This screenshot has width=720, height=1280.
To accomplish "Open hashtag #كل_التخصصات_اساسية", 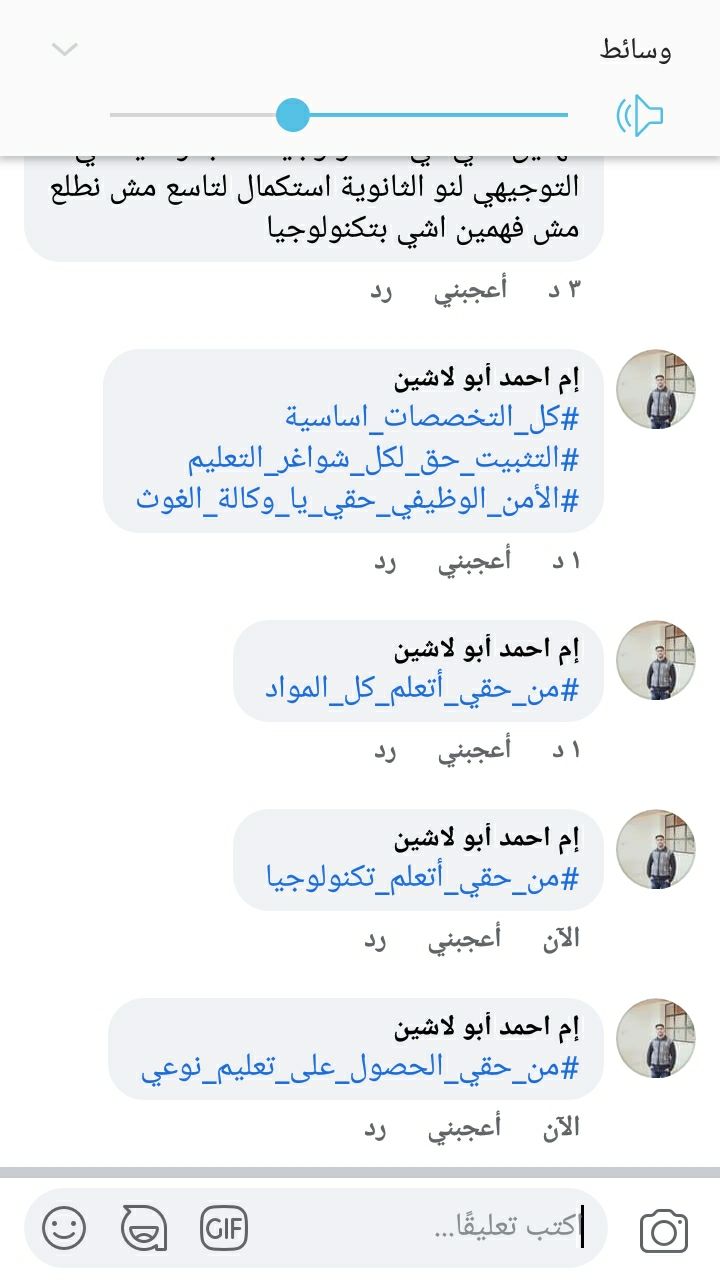I will [x=432, y=416].
